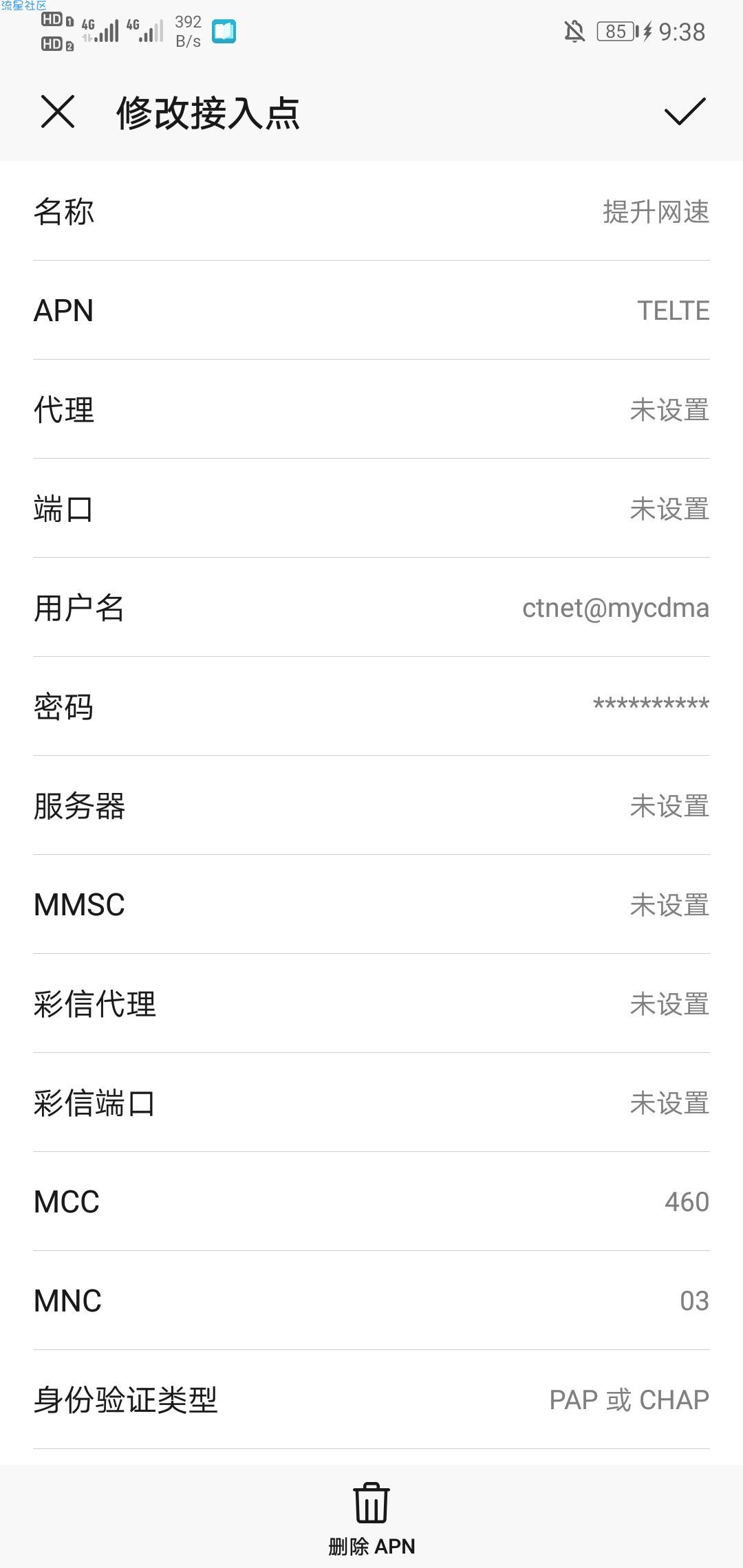This screenshot has width=743, height=1568.
Task: Set the 彩信端口 MMS port
Action: click(371, 1103)
